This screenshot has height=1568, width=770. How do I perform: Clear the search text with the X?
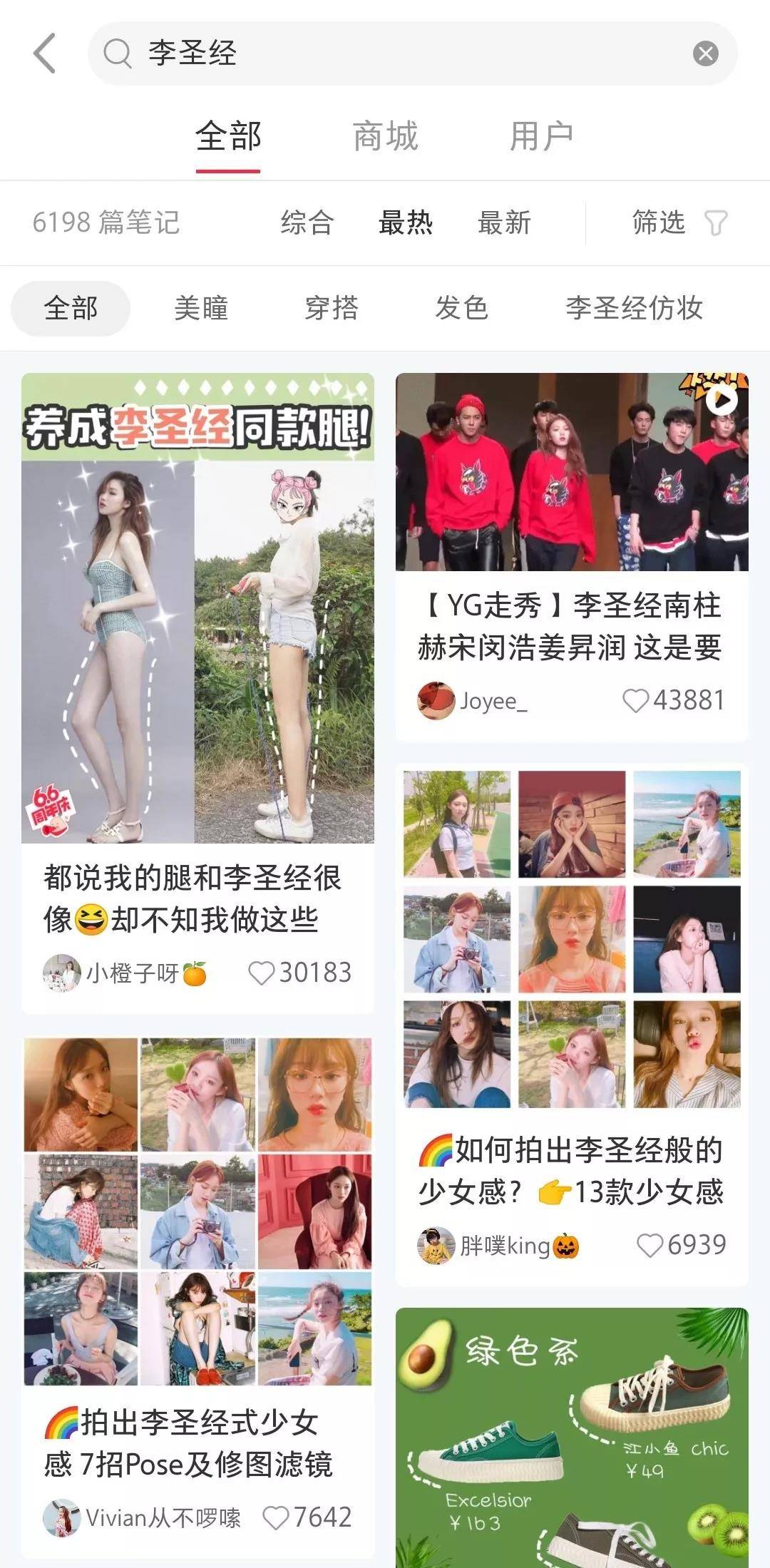(x=705, y=53)
